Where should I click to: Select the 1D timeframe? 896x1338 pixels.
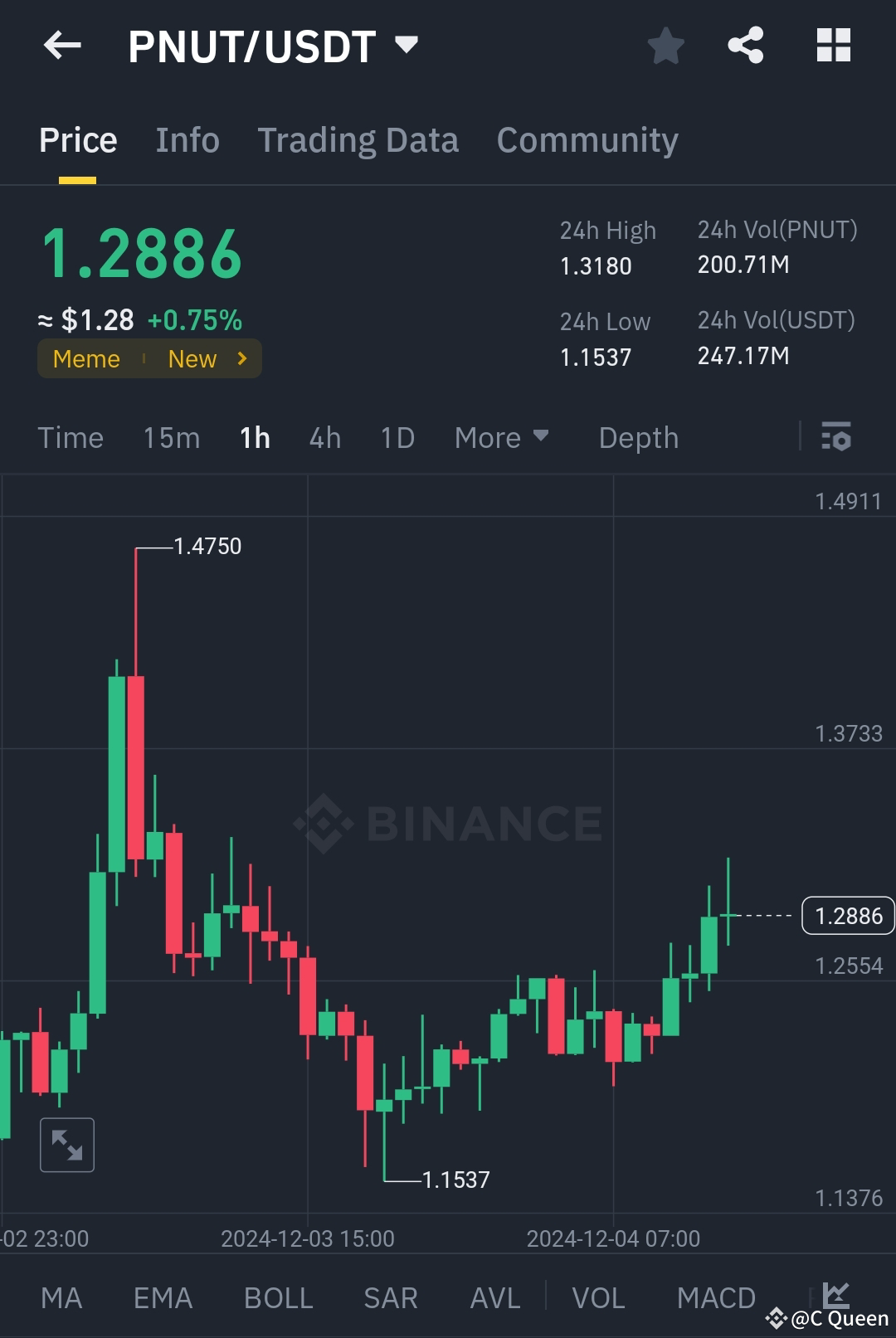396,437
